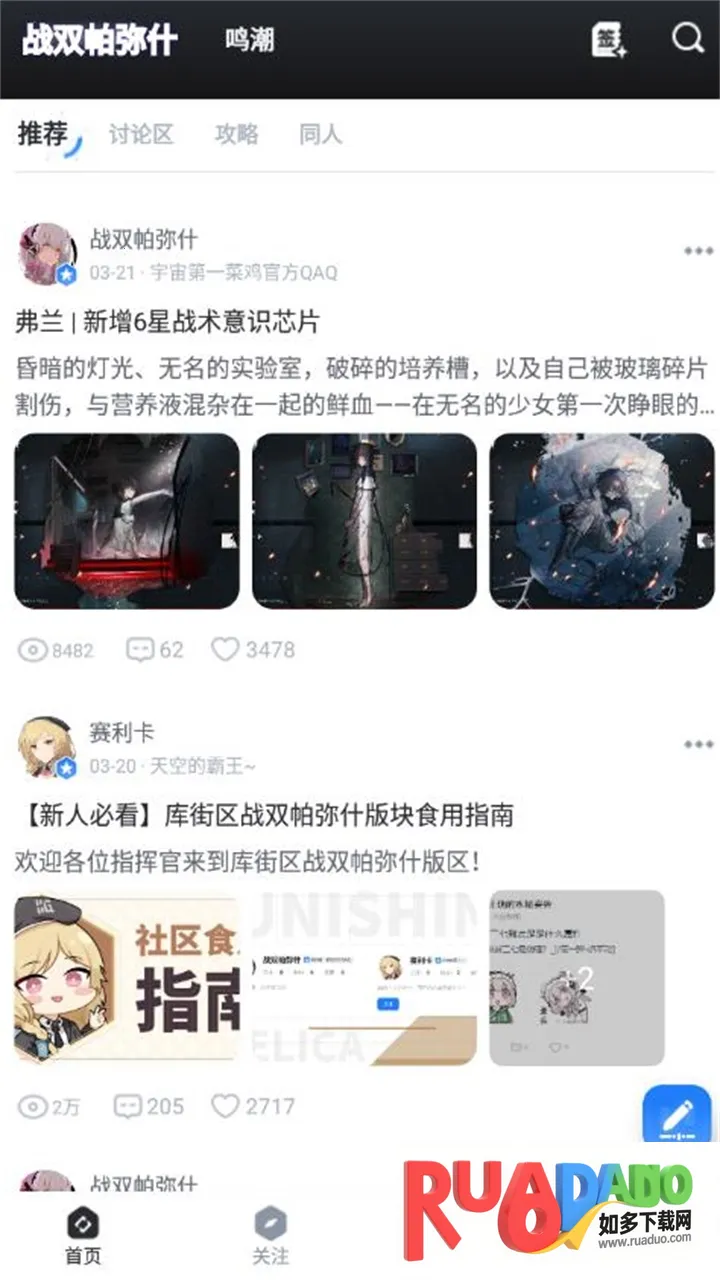The image size is (720, 1280).
Task: View the 社区食用指南 image in 赛利卡's post
Action: [x=127, y=978]
